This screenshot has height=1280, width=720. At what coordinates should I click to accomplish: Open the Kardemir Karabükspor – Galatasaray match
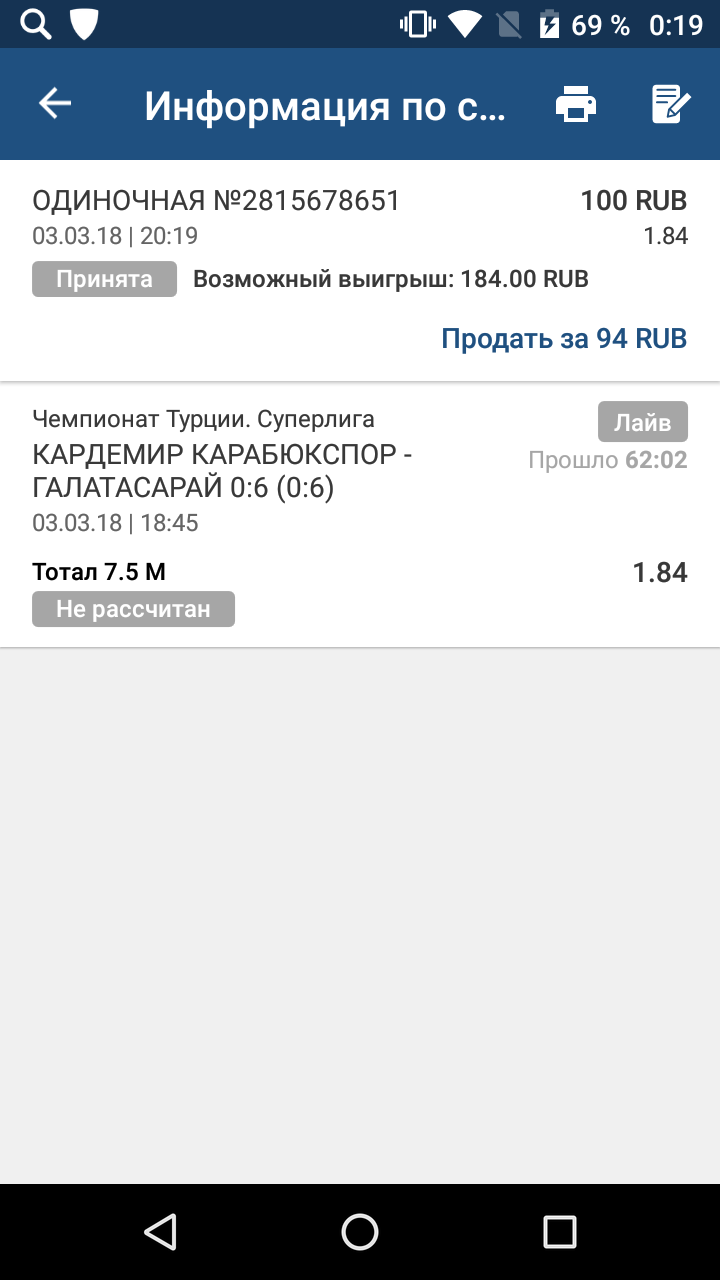222,471
